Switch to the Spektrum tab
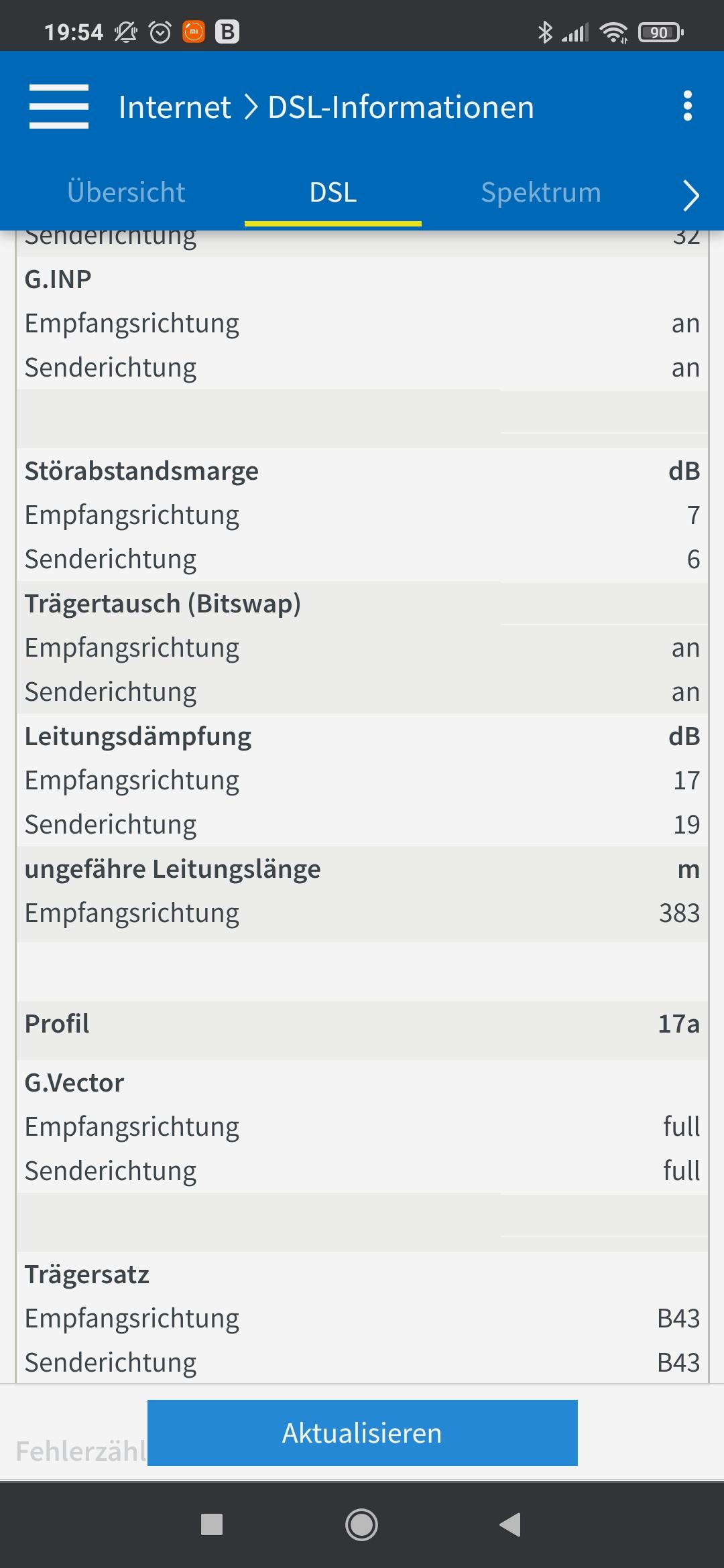Screen dimensions: 724x1568 pyautogui.click(x=541, y=192)
